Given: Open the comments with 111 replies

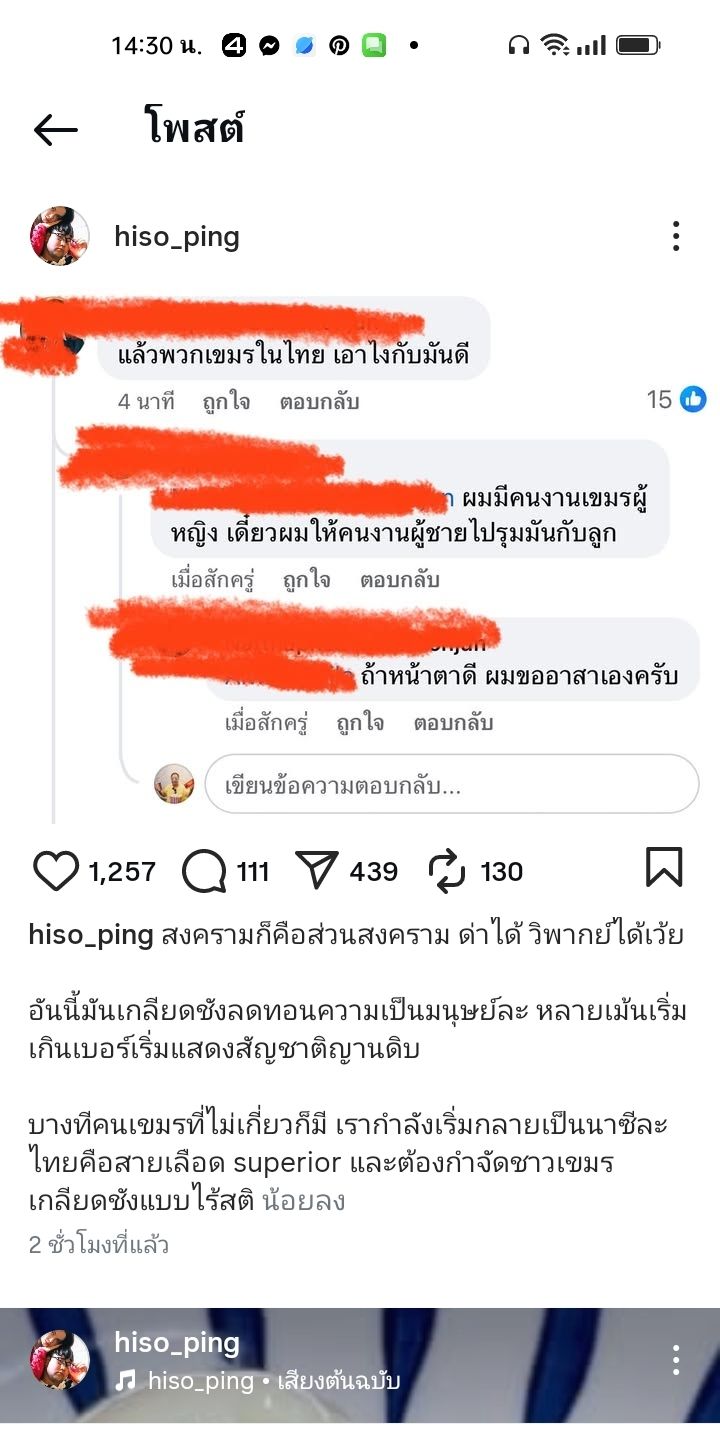Looking at the screenshot, I should pyautogui.click(x=204, y=871).
